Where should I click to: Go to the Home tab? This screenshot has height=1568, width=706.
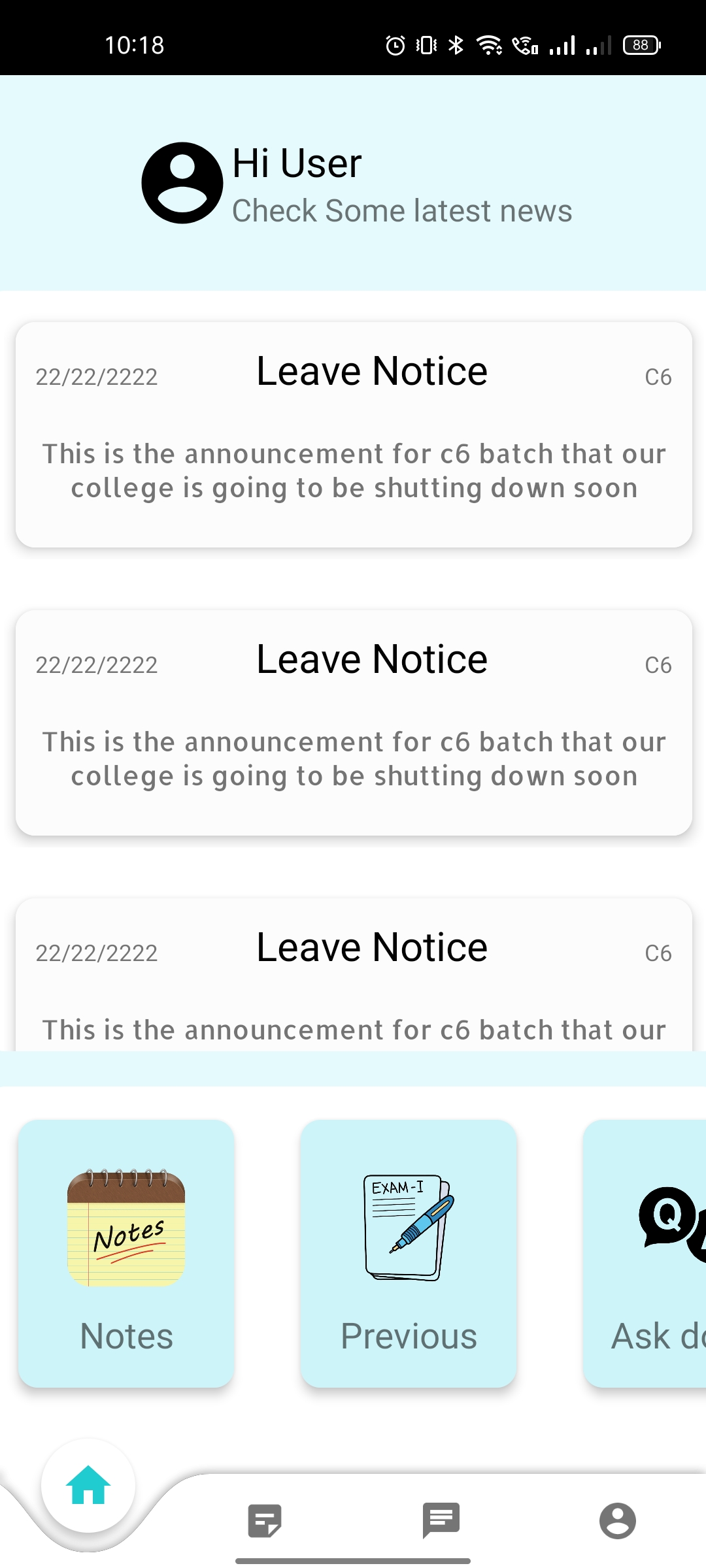(x=88, y=1485)
